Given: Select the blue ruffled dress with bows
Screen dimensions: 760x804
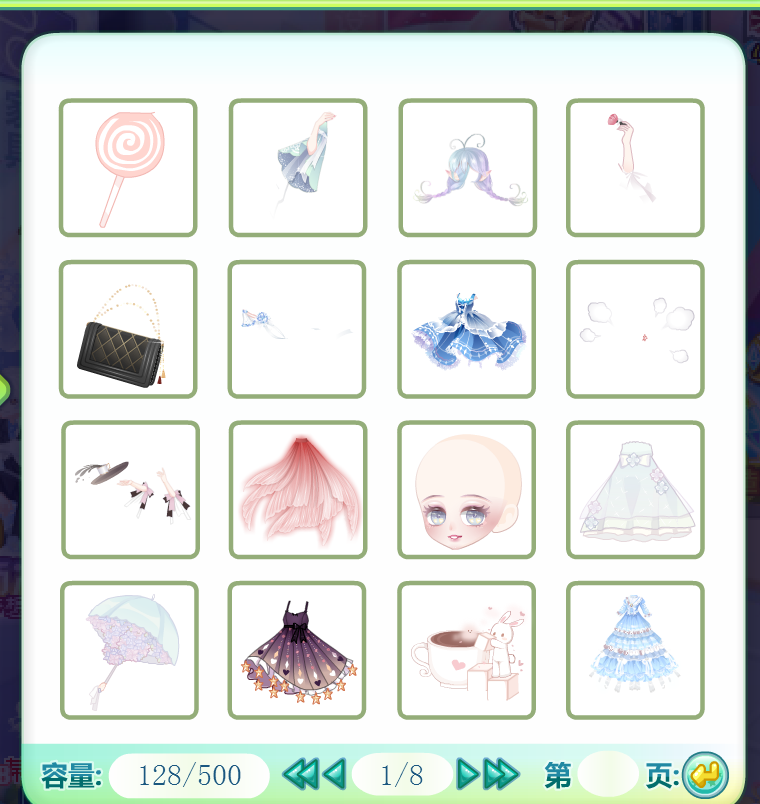Looking at the screenshot, I should (x=467, y=330).
